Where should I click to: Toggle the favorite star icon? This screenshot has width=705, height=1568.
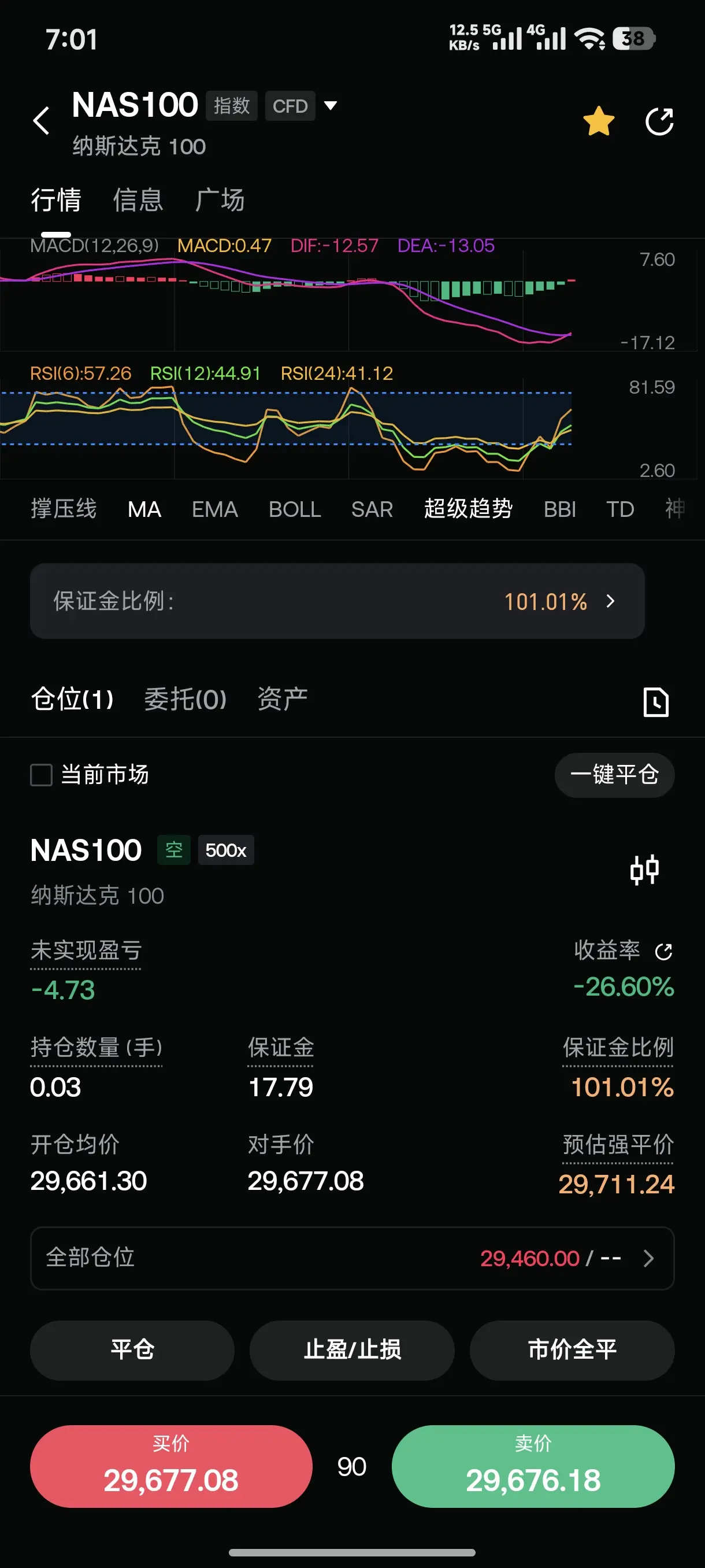point(599,121)
